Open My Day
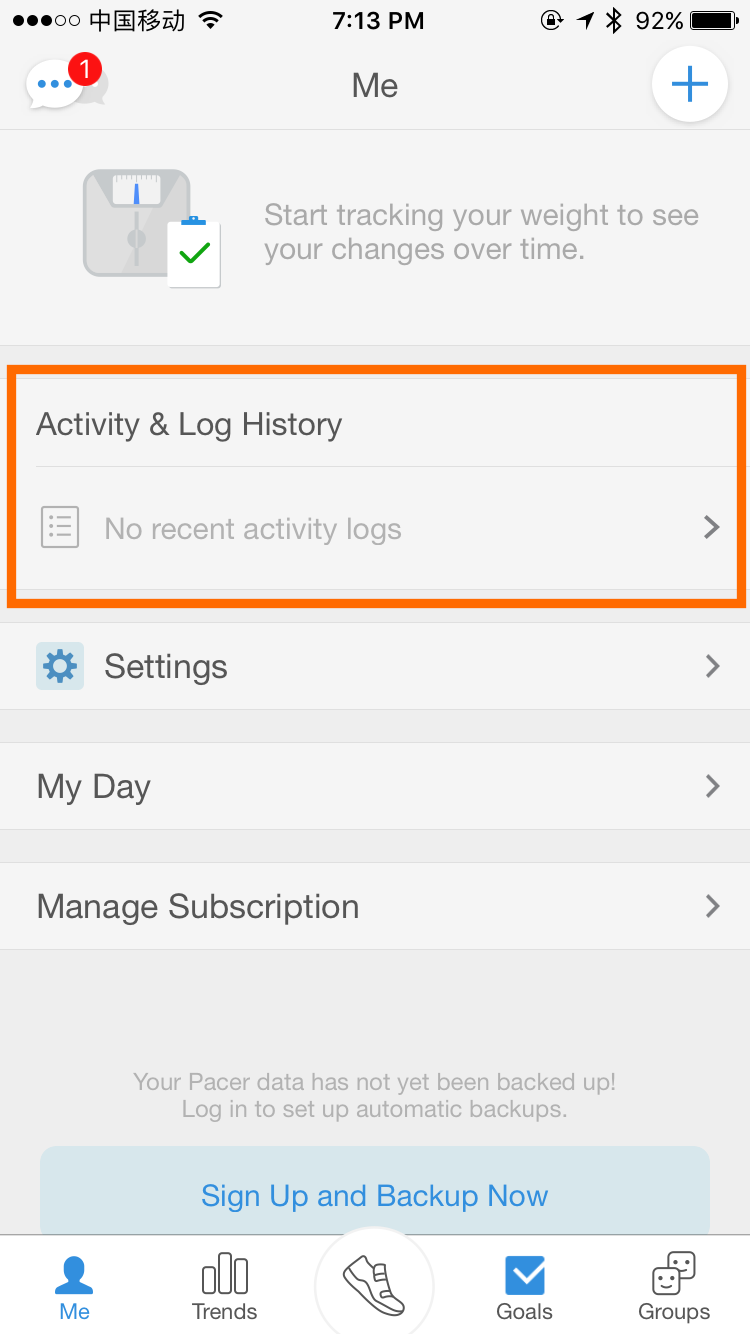This screenshot has width=750, height=1334. pos(375,786)
